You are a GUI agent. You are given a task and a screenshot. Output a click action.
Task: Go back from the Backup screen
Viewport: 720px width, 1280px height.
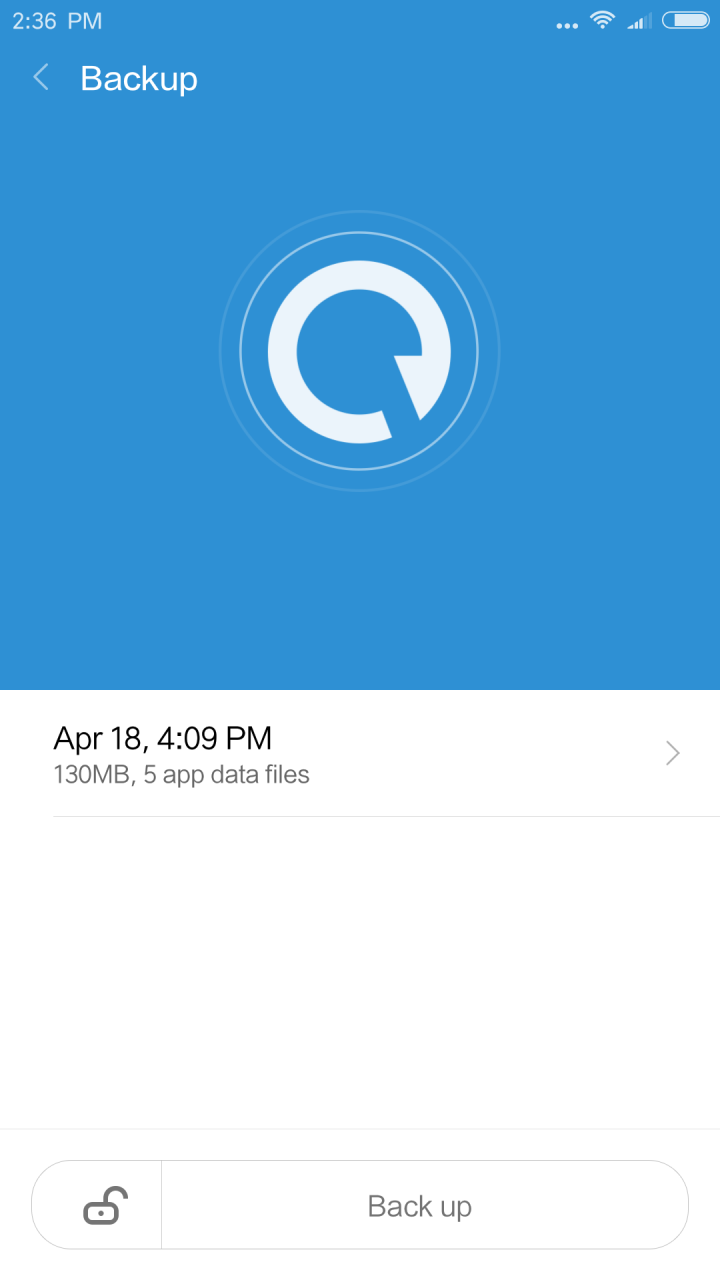click(x=41, y=78)
